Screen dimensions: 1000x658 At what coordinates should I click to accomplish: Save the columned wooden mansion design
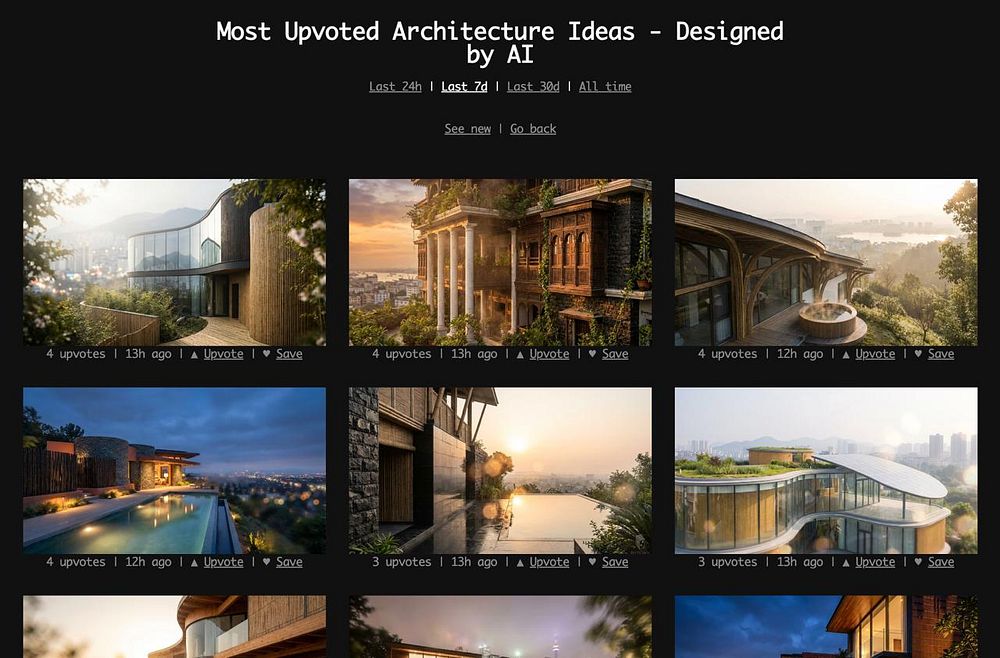click(615, 354)
